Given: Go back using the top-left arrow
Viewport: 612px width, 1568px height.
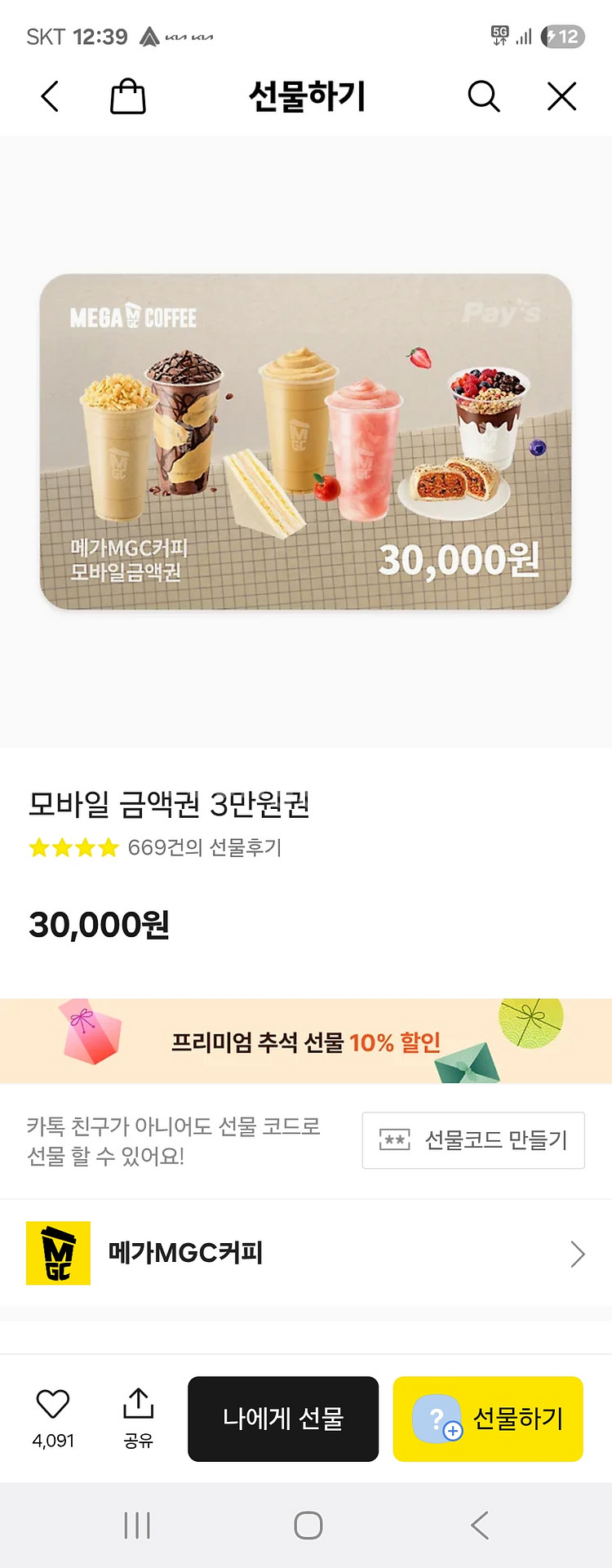Looking at the screenshot, I should (51, 96).
